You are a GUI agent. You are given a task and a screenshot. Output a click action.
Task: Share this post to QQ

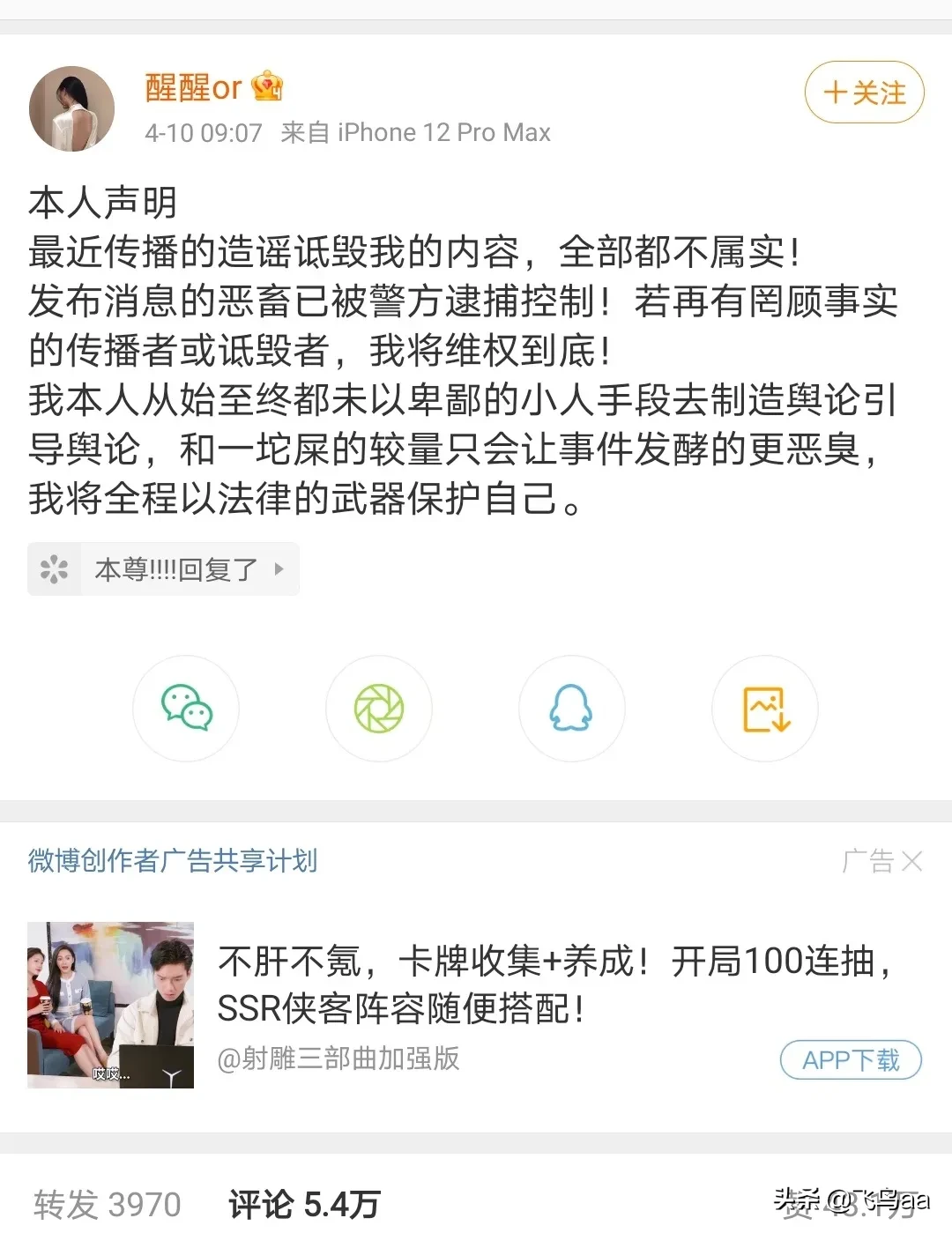coord(571,709)
